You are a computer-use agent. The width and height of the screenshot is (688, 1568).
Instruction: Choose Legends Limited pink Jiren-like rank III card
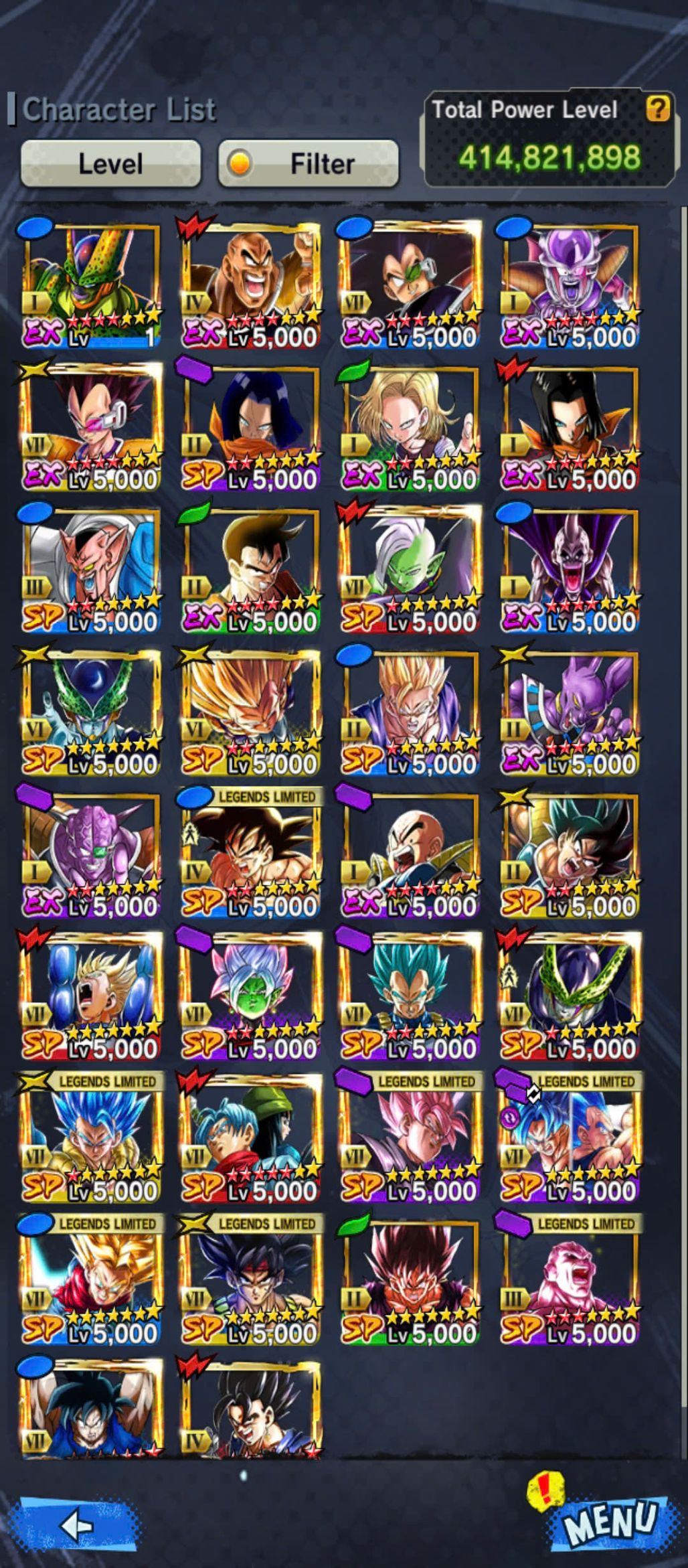pyautogui.click(x=570, y=1280)
